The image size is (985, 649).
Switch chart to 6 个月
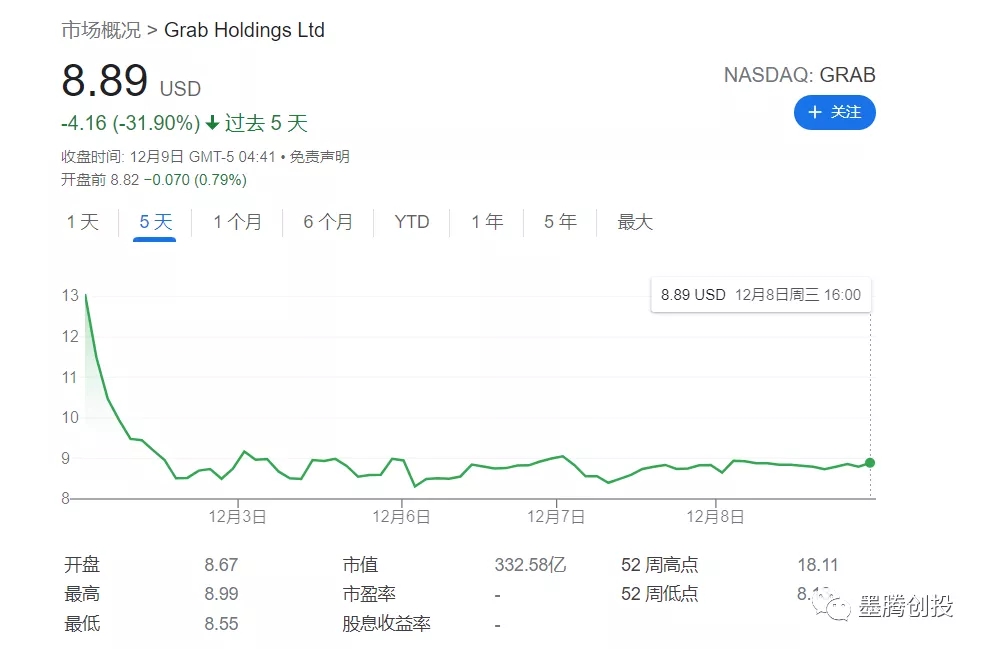[328, 222]
